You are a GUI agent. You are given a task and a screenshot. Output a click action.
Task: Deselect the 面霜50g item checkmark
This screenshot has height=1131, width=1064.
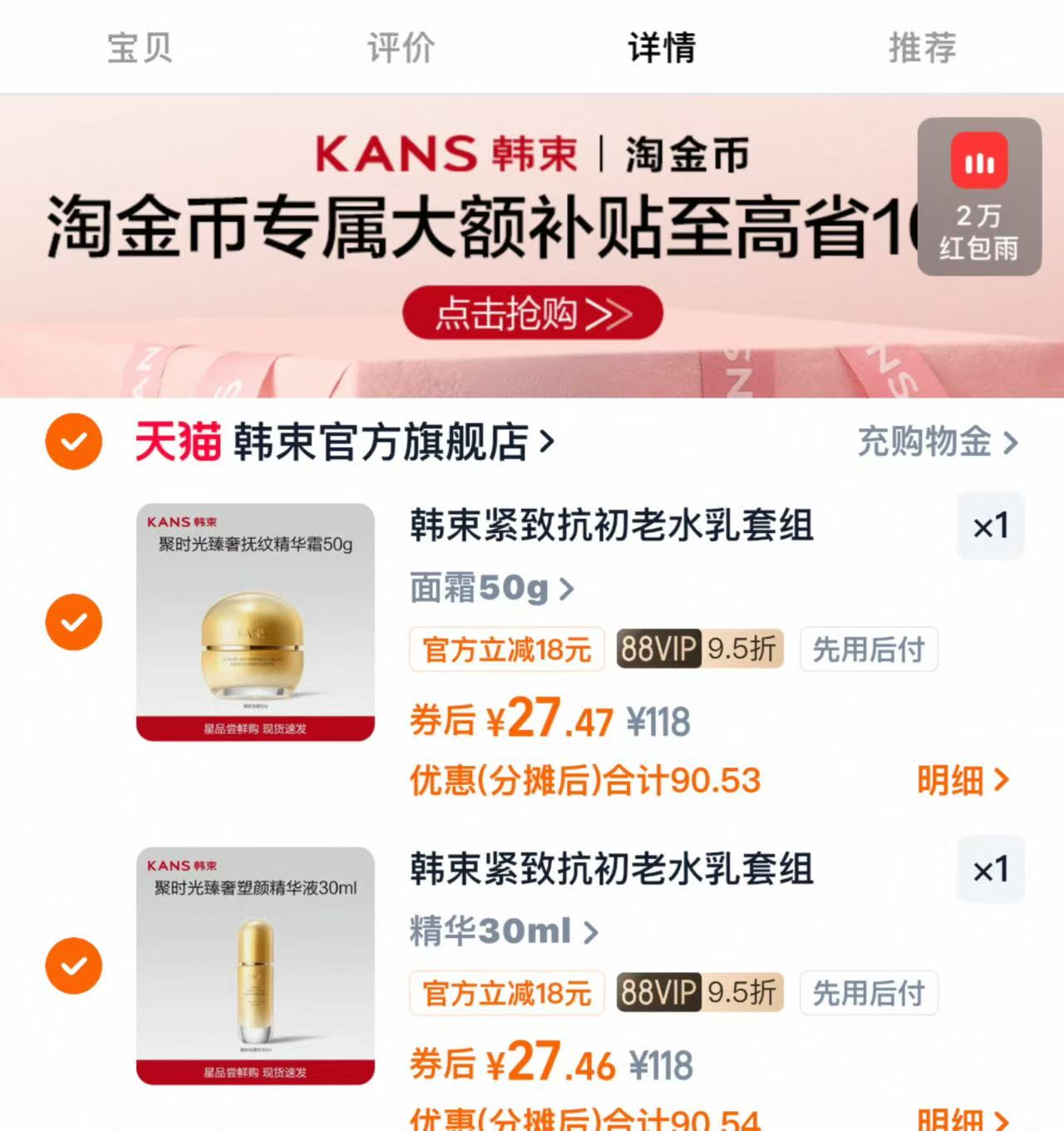pyautogui.click(x=74, y=623)
